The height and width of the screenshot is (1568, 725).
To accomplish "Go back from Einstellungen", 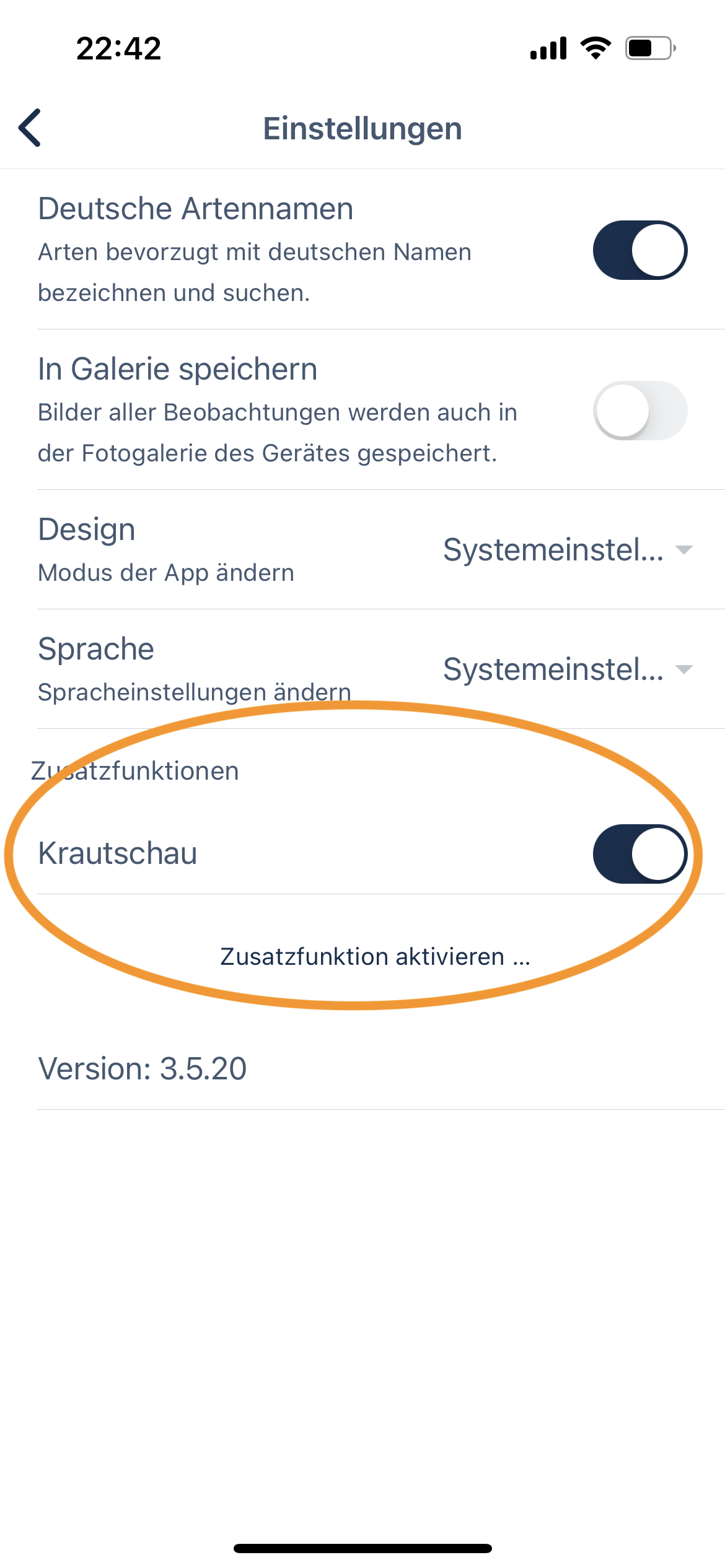I will pyautogui.click(x=30, y=128).
